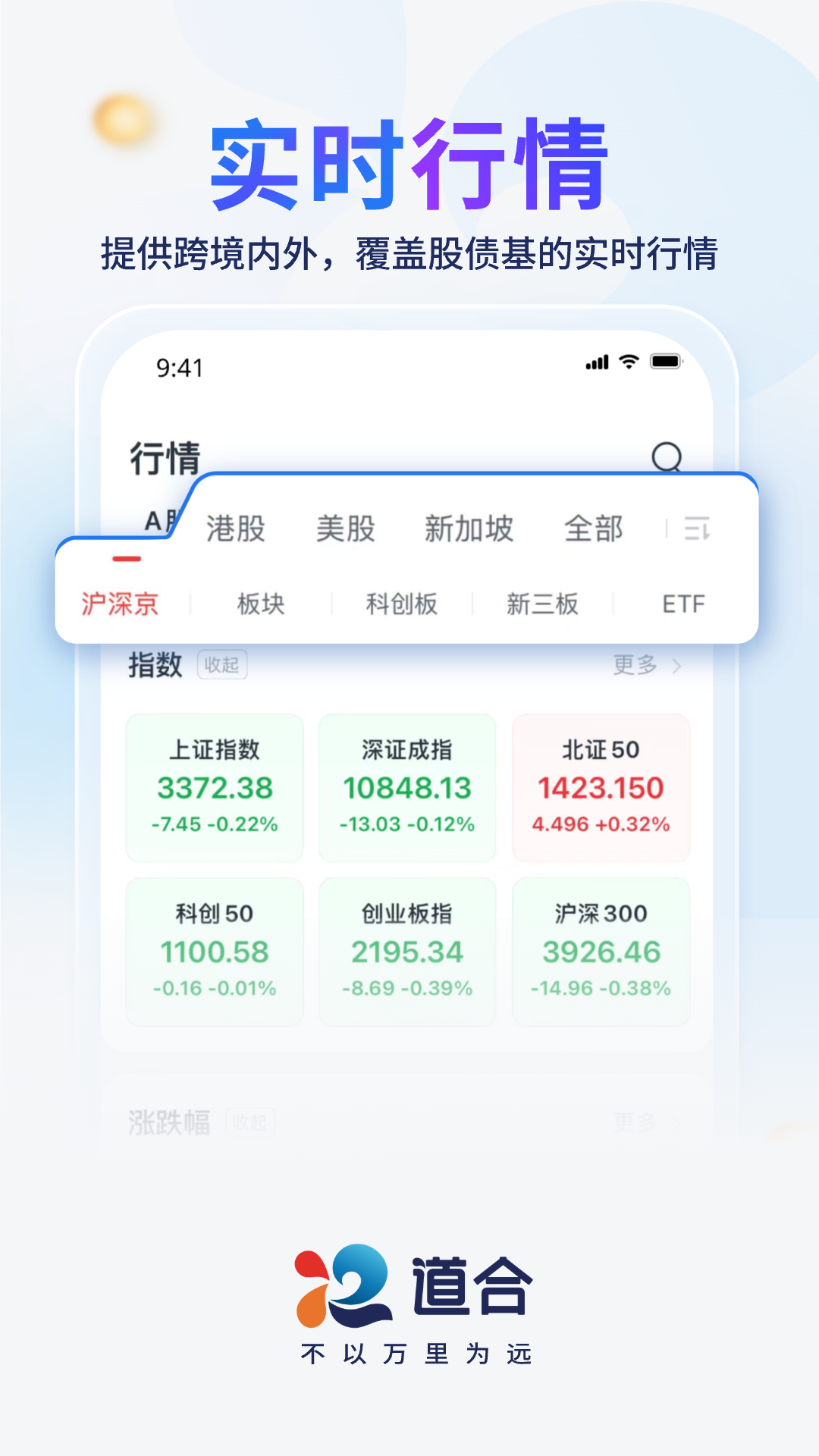This screenshot has height=1456, width=819.
Task: Open the 上证指数 quote card
Action: (x=215, y=787)
